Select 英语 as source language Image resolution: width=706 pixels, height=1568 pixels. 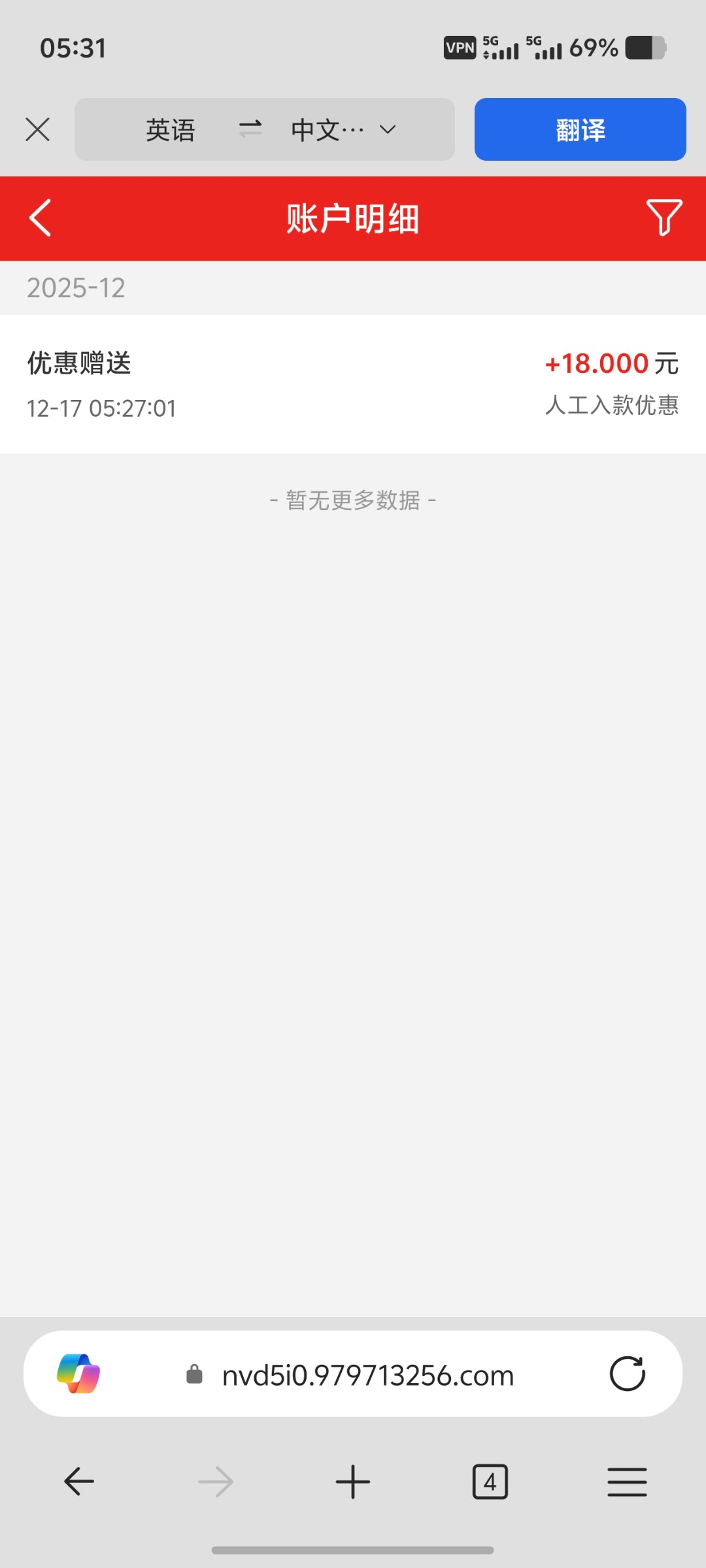point(171,130)
